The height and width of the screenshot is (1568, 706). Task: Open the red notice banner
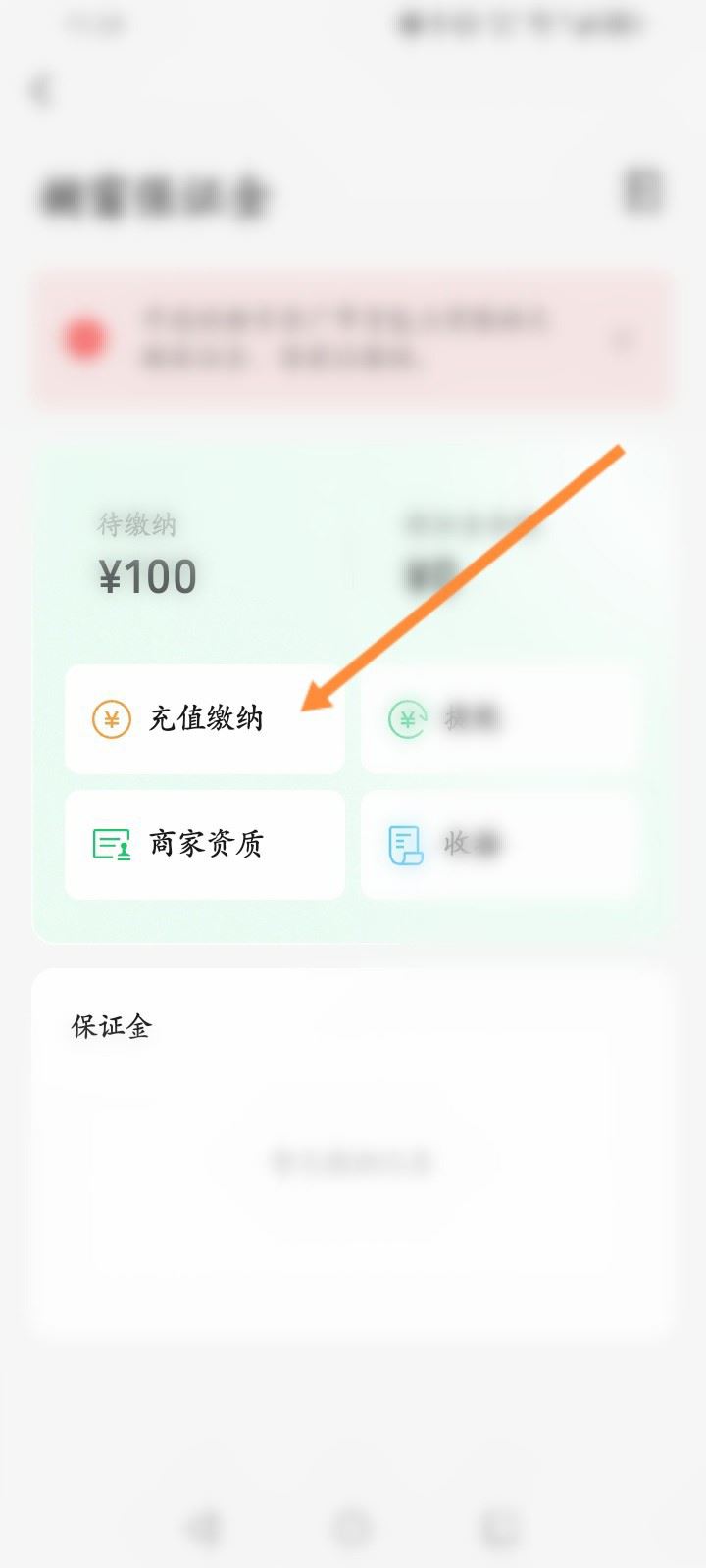[353, 340]
